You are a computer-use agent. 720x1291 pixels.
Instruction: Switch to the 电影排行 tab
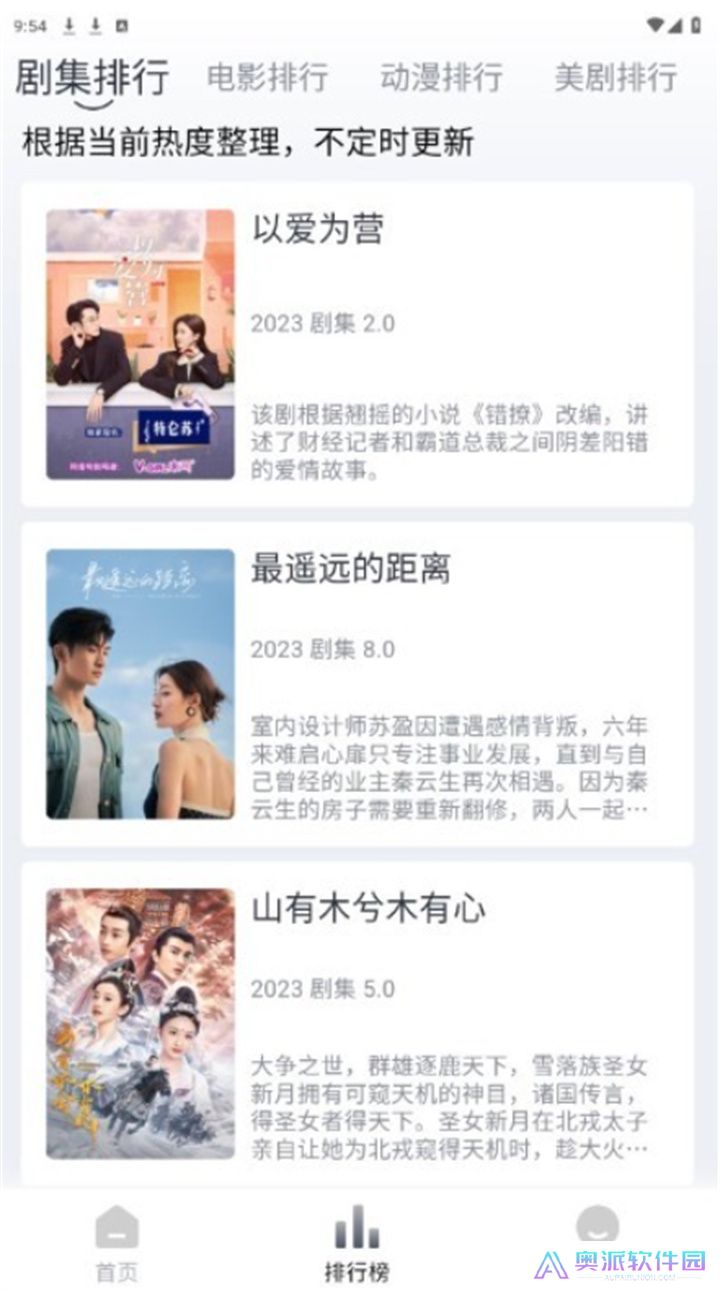267,79
